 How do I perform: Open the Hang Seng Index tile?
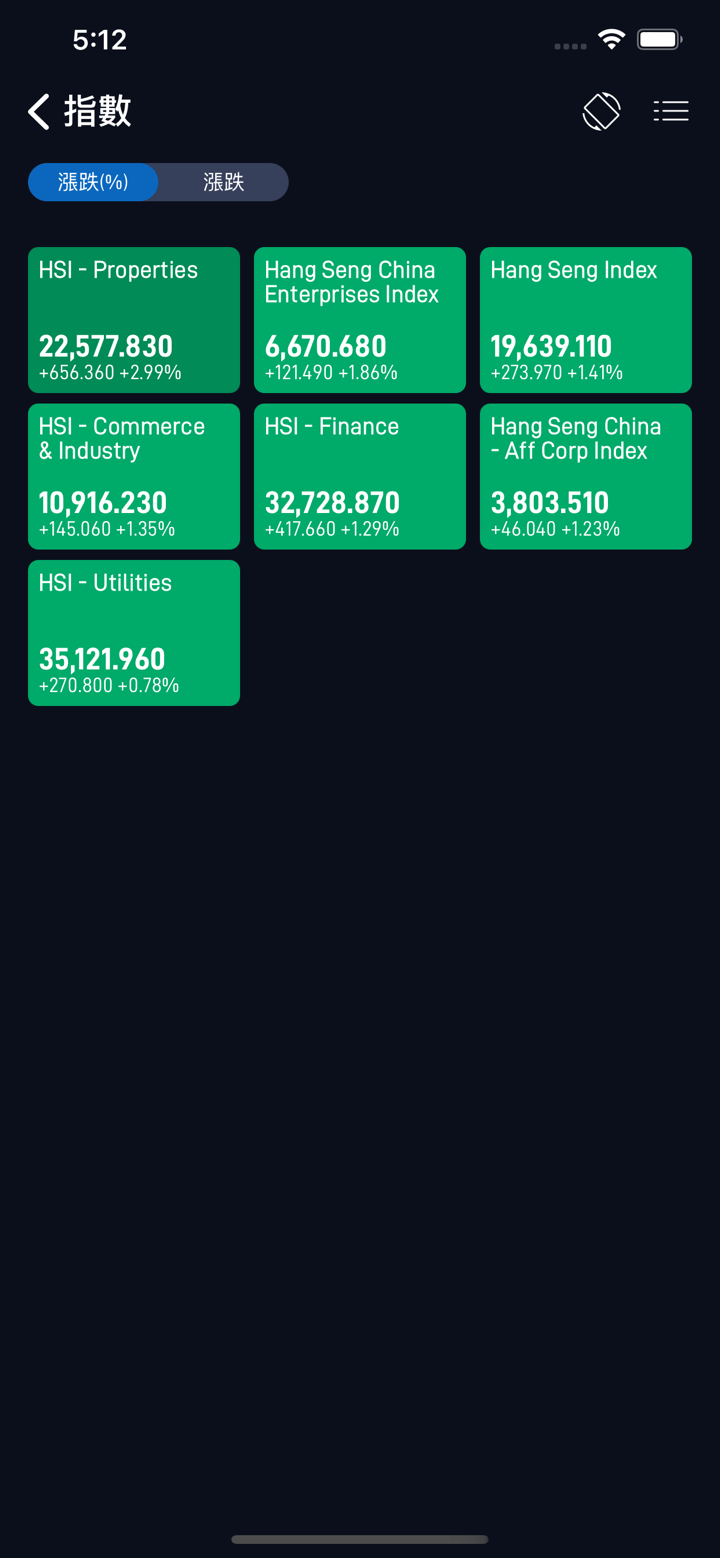click(x=586, y=320)
